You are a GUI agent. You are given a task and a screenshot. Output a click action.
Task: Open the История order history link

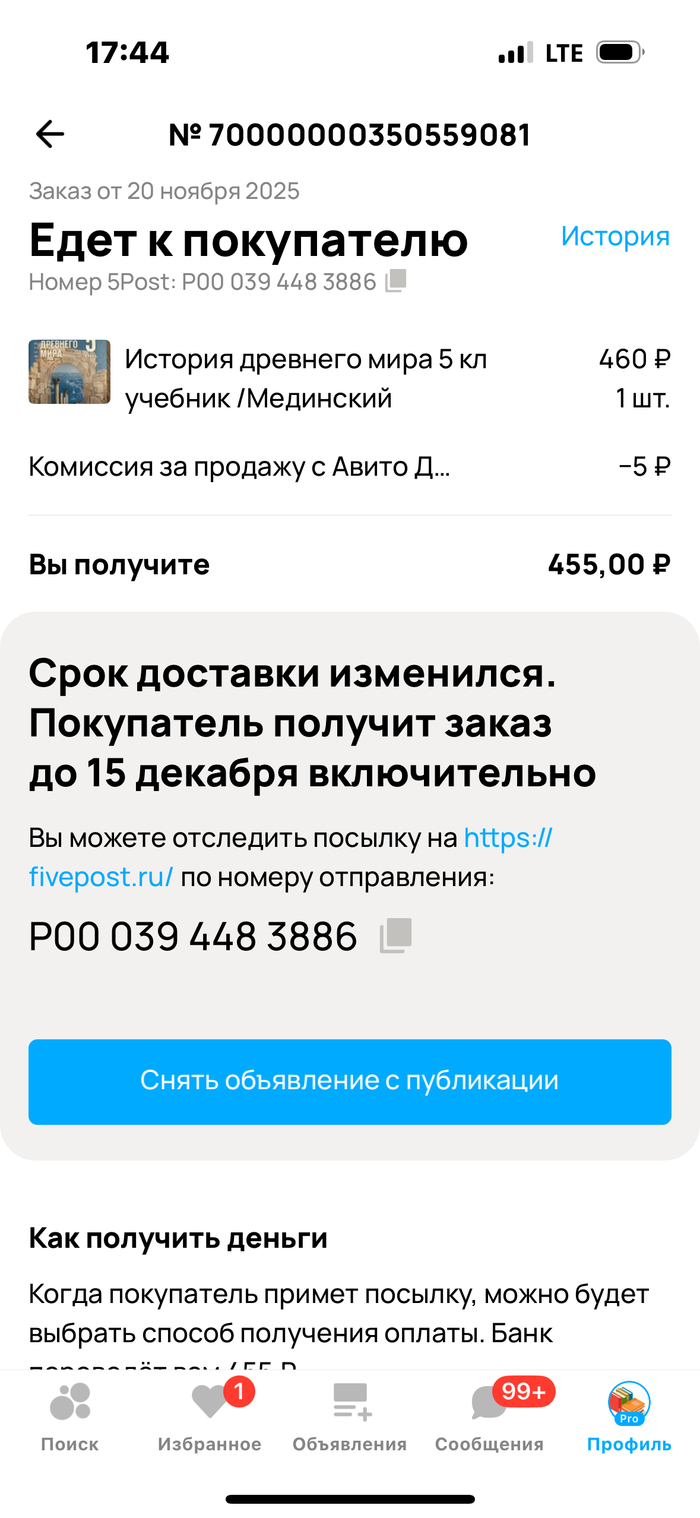(614, 237)
